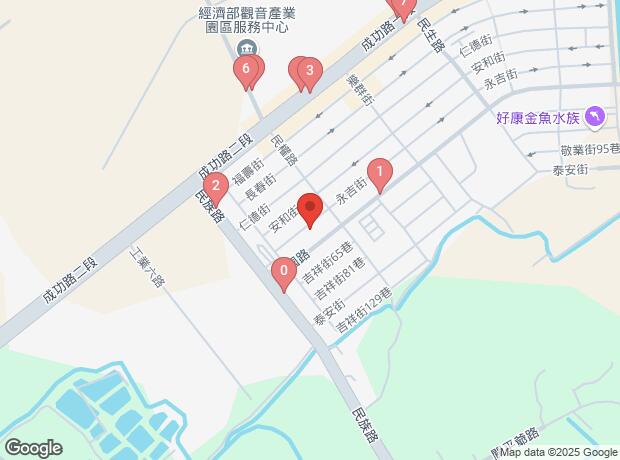
Task: Tap map marker numbered 0
Action: click(284, 270)
